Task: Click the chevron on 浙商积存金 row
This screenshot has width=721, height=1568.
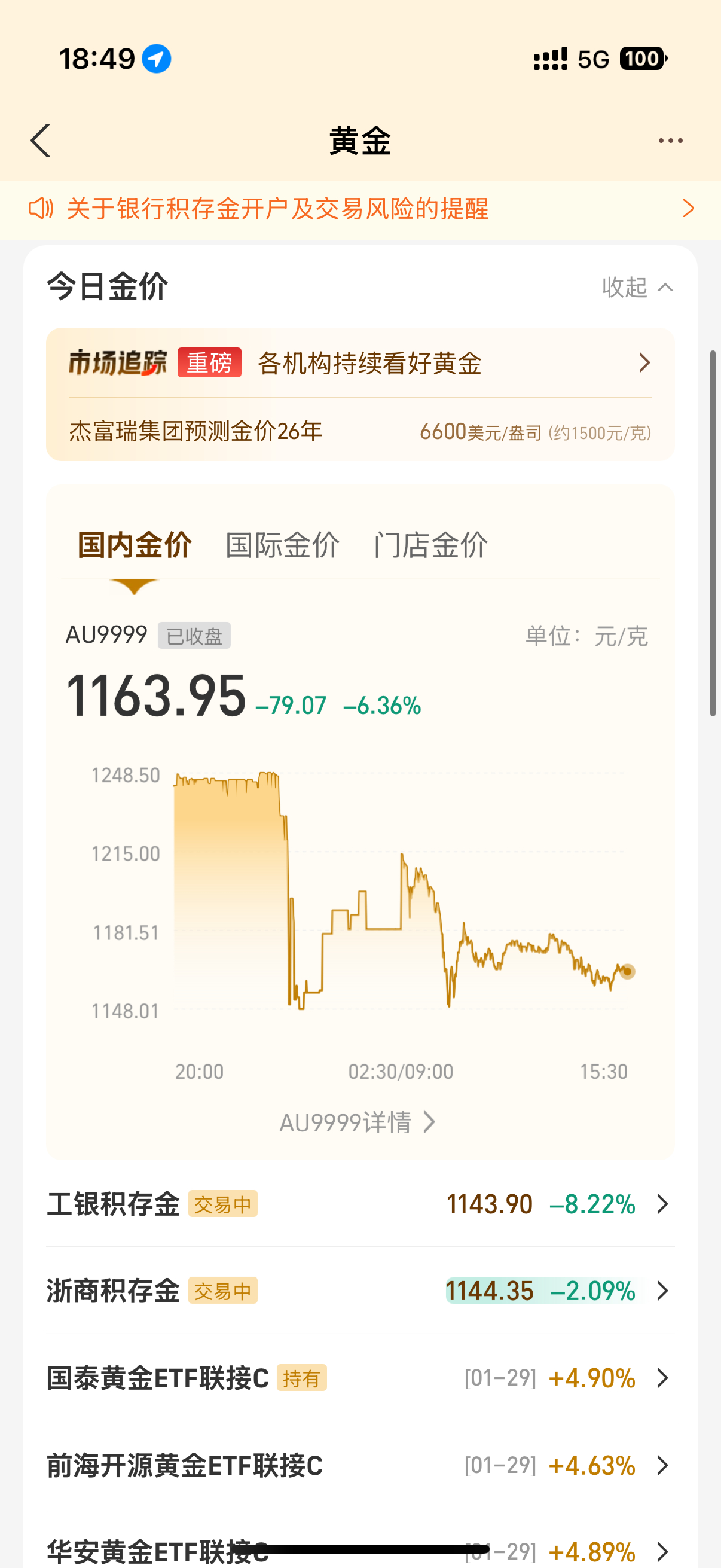Action: [x=662, y=1291]
